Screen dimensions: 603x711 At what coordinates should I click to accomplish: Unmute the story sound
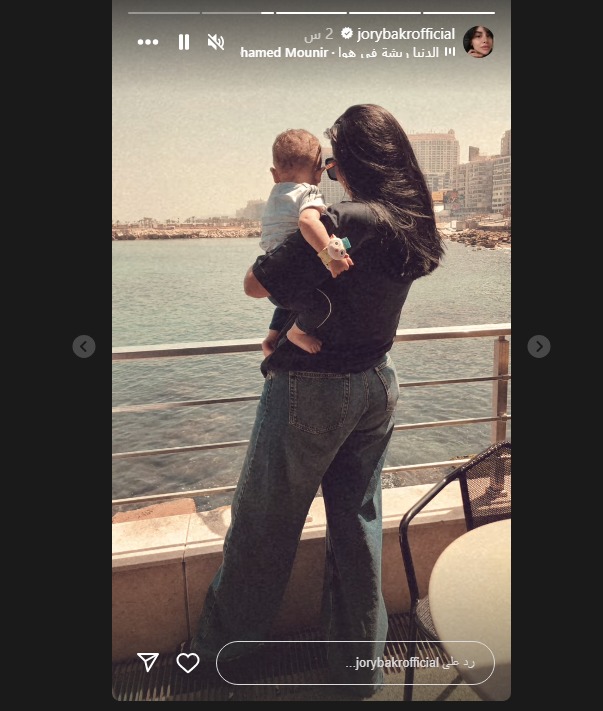click(216, 42)
